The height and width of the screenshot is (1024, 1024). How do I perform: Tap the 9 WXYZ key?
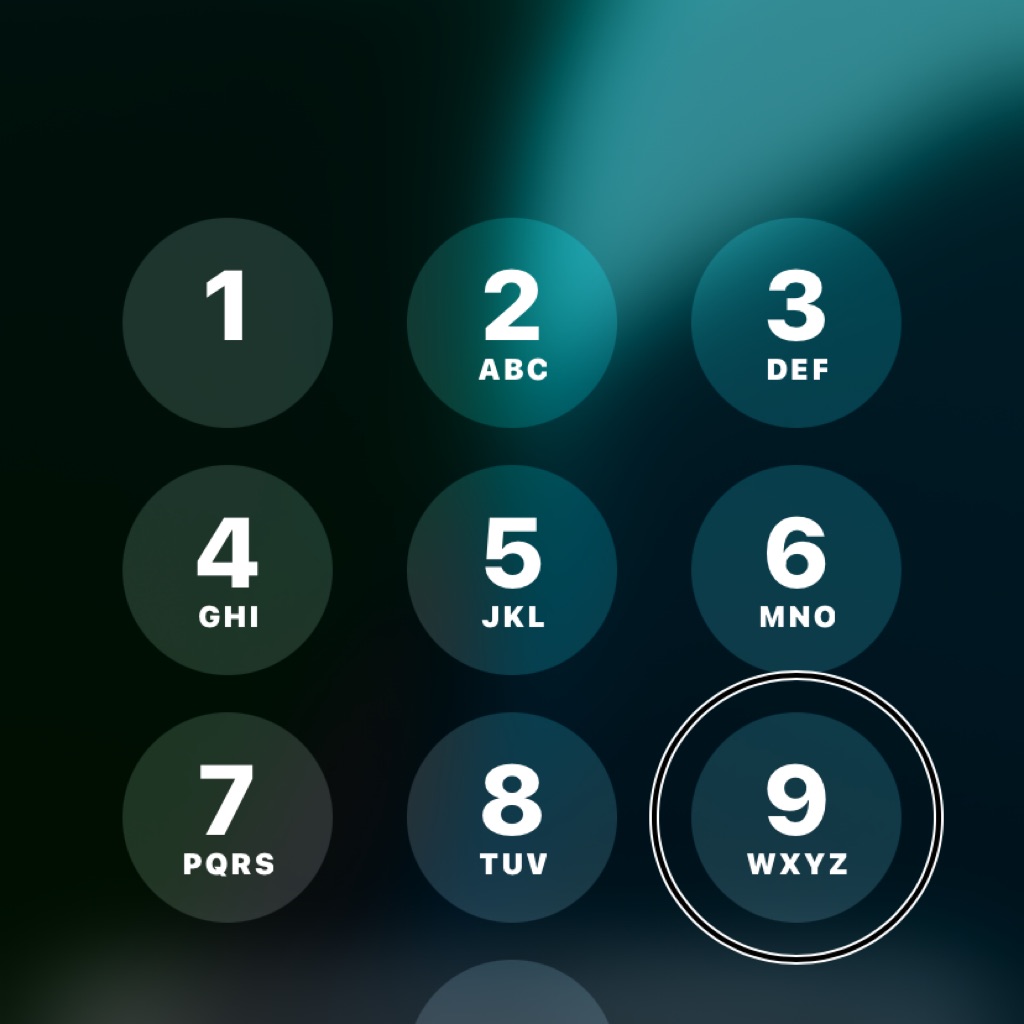coord(796,817)
